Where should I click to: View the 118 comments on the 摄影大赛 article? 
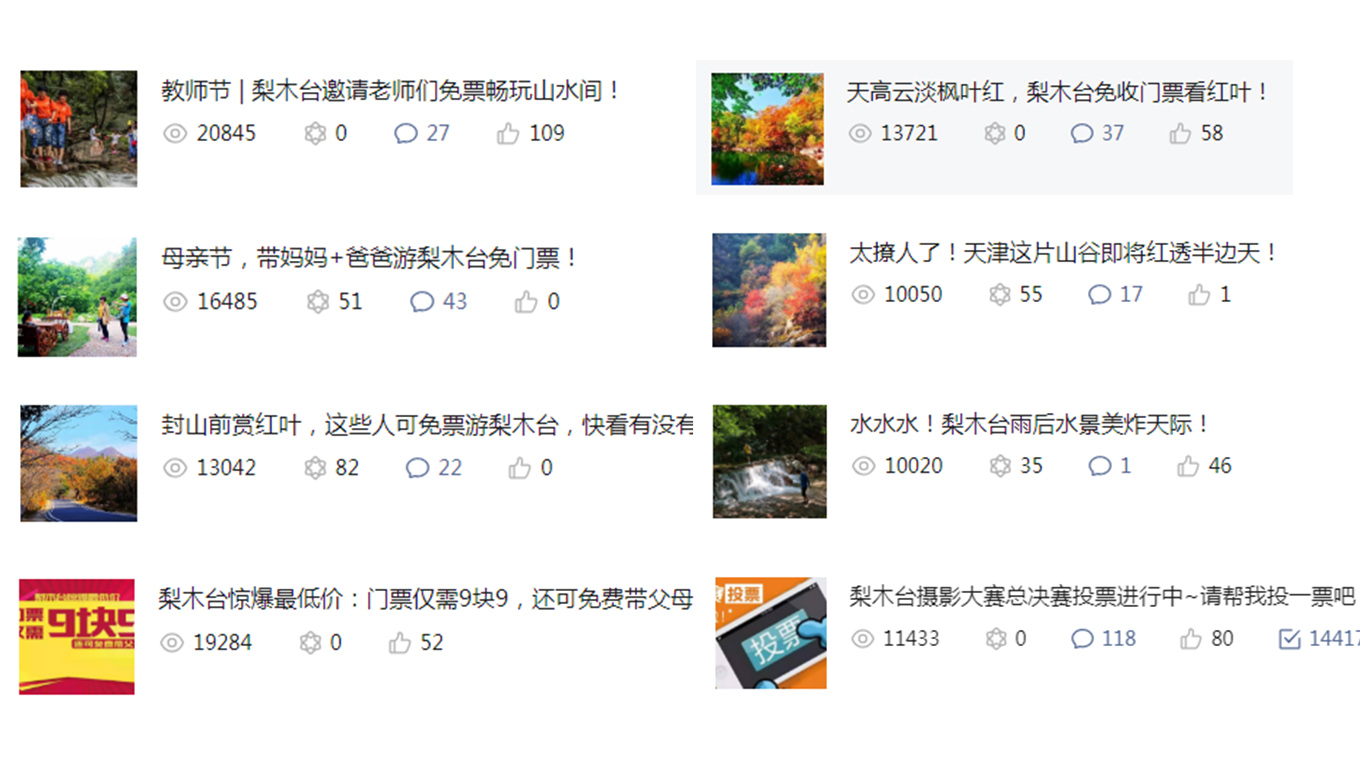coord(1104,638)
